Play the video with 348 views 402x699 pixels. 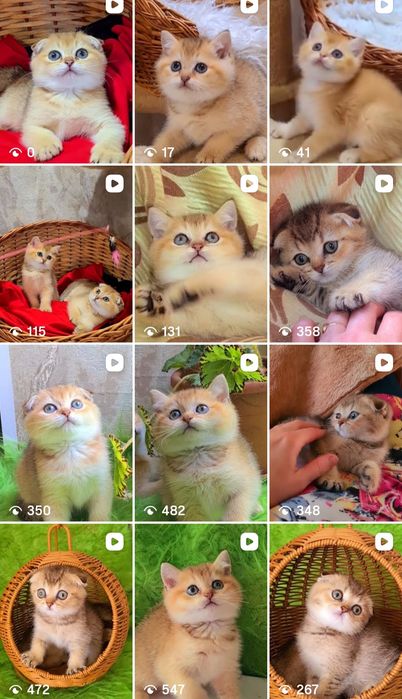pos(336,433)
